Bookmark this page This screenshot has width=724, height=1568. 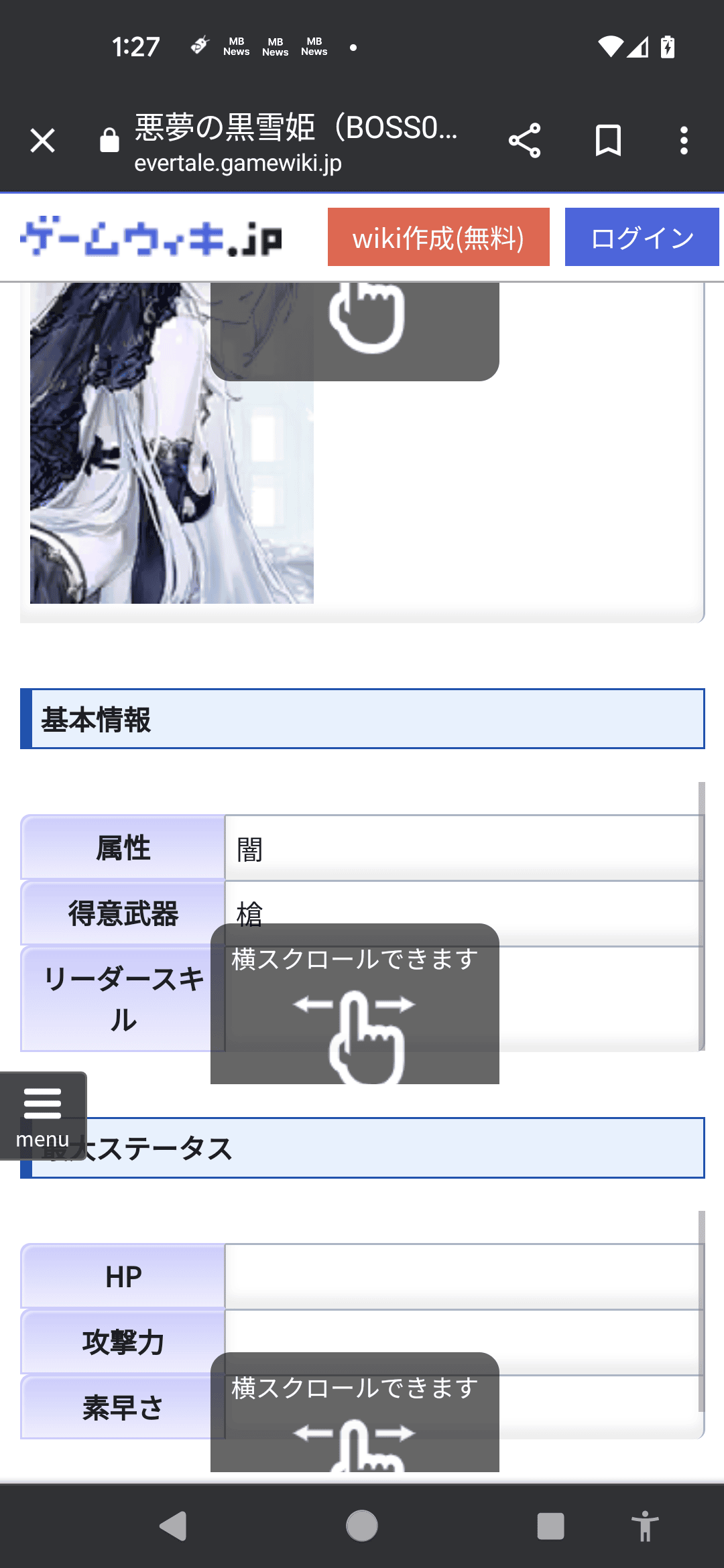click(x=608, y=141)
